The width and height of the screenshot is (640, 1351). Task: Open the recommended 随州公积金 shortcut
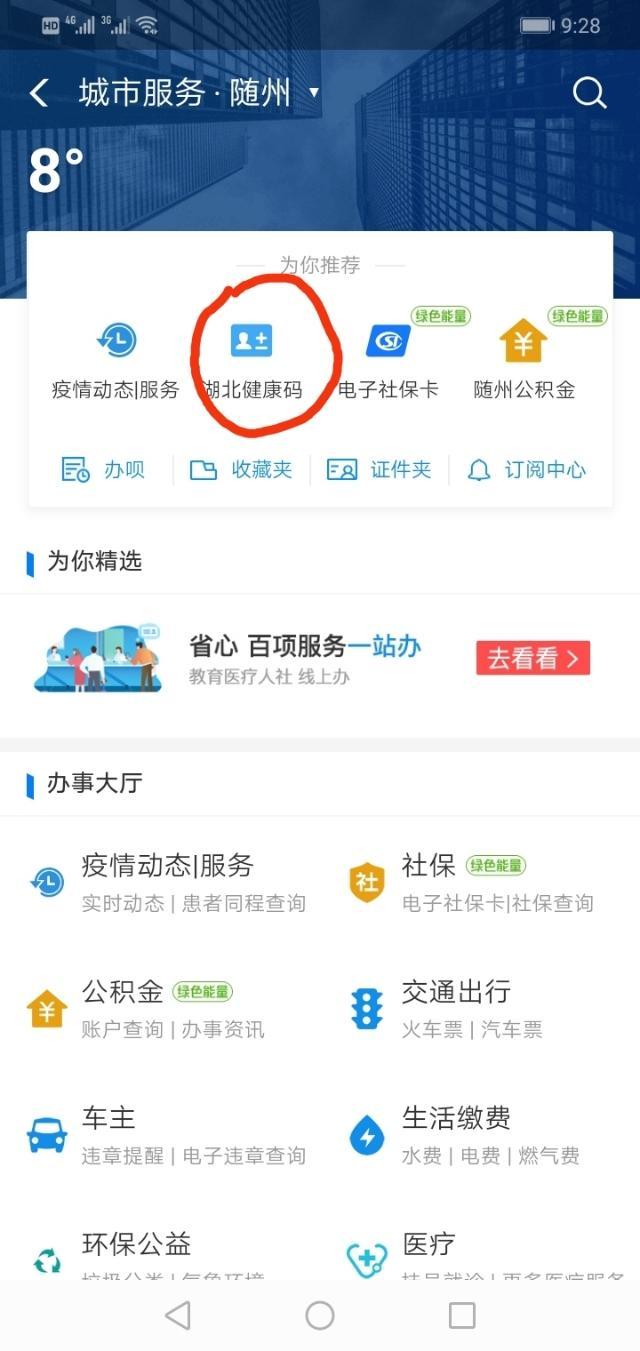[x=525, y=361]
